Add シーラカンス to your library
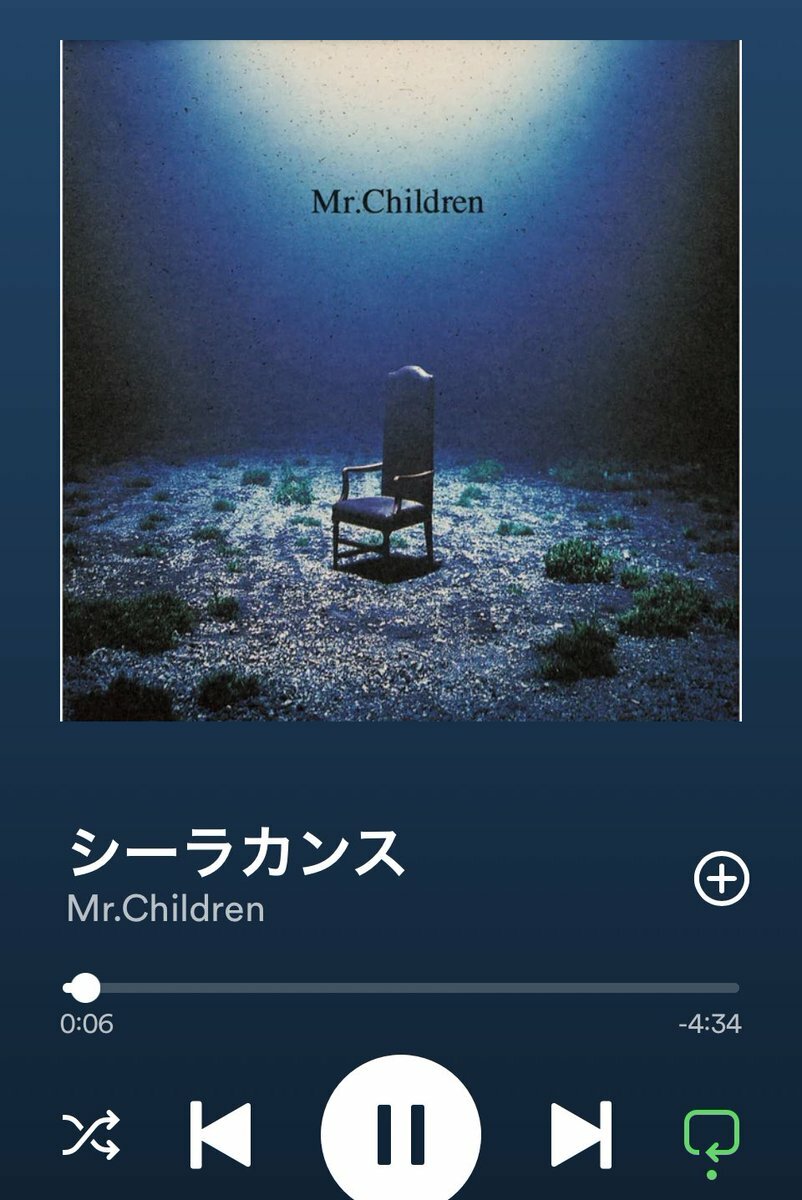Screen dimensions: 802x1200 click(x=721, y=879)
